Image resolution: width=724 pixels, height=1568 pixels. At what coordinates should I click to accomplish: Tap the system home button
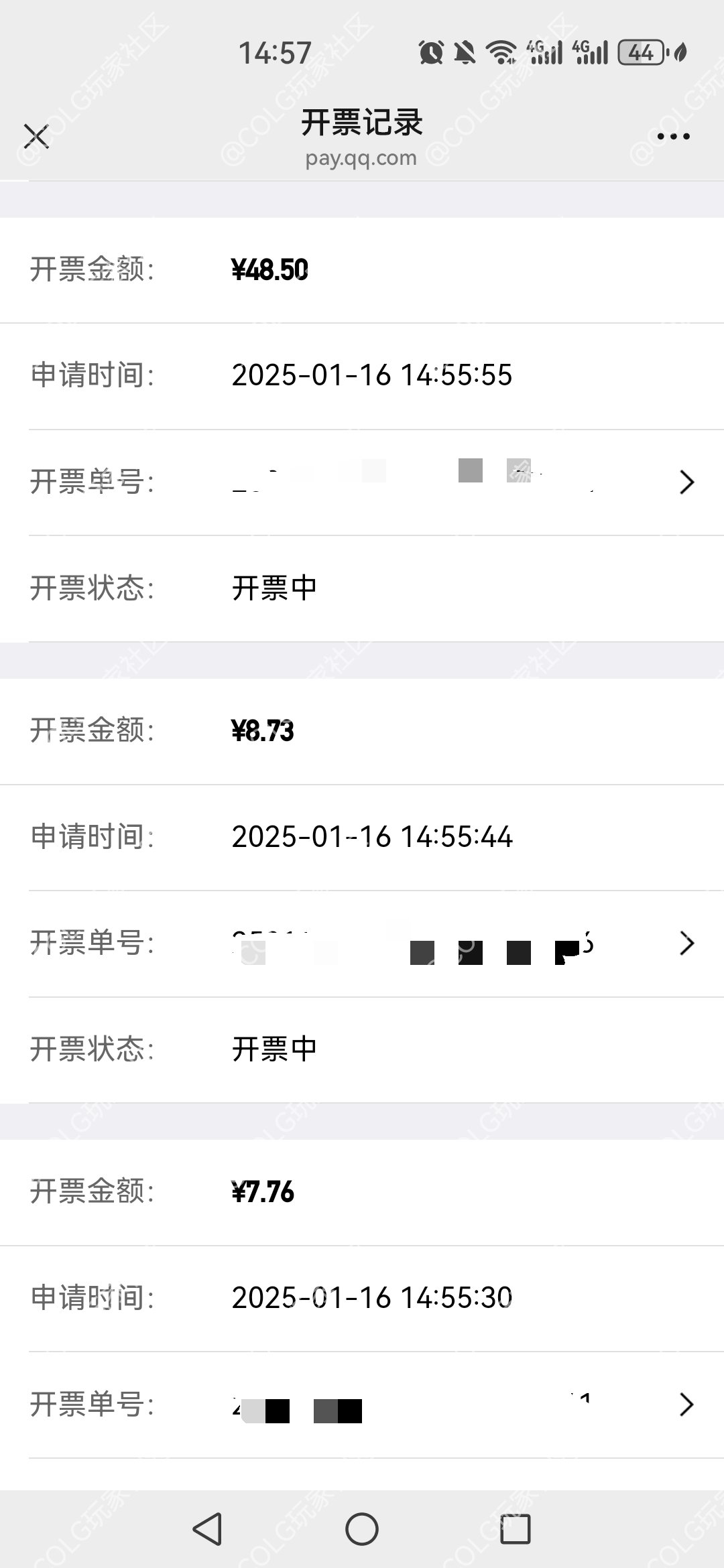coord(362,1529)
